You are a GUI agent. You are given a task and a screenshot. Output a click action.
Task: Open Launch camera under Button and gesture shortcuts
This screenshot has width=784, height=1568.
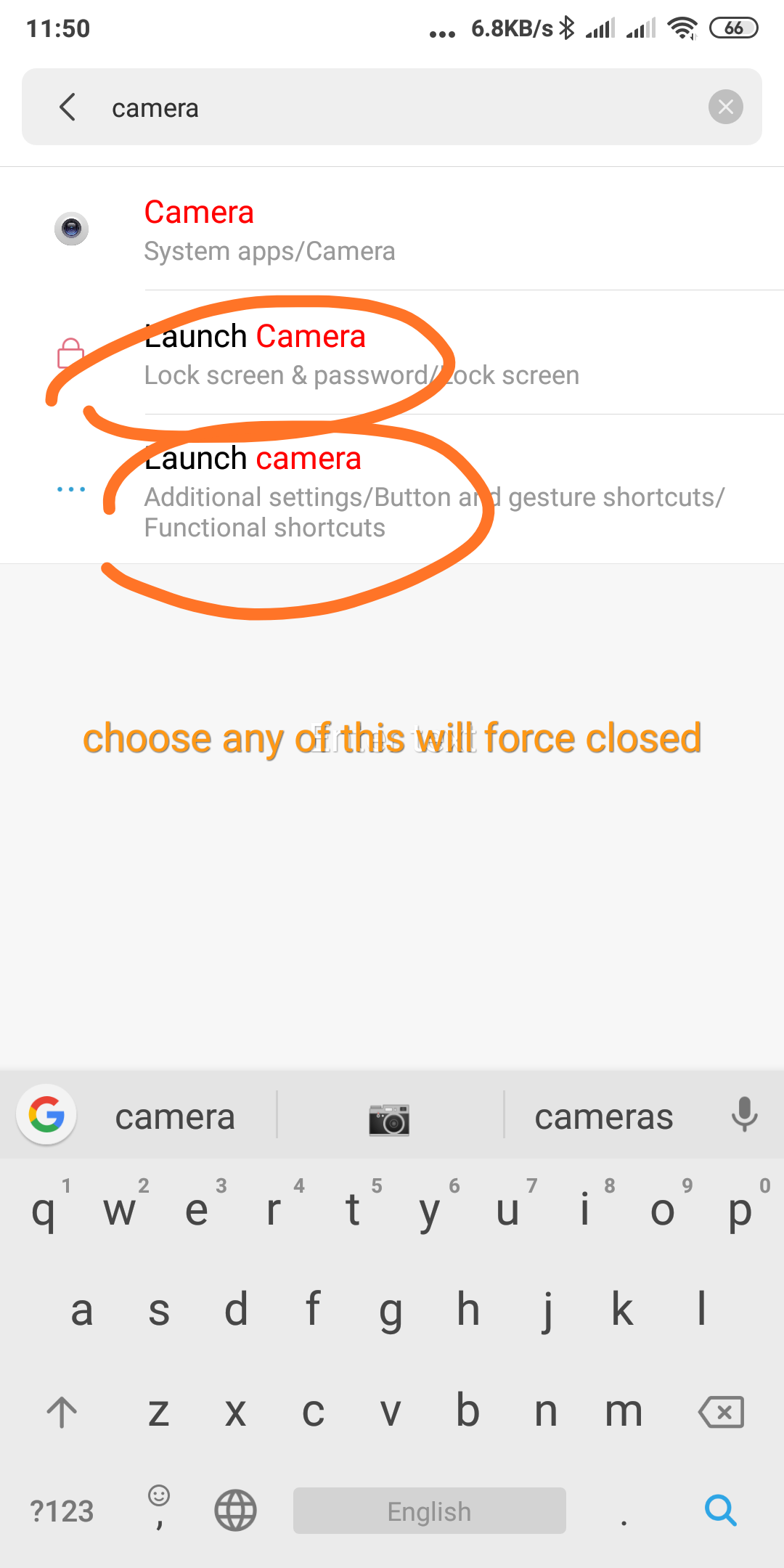(x=392, y=490)
